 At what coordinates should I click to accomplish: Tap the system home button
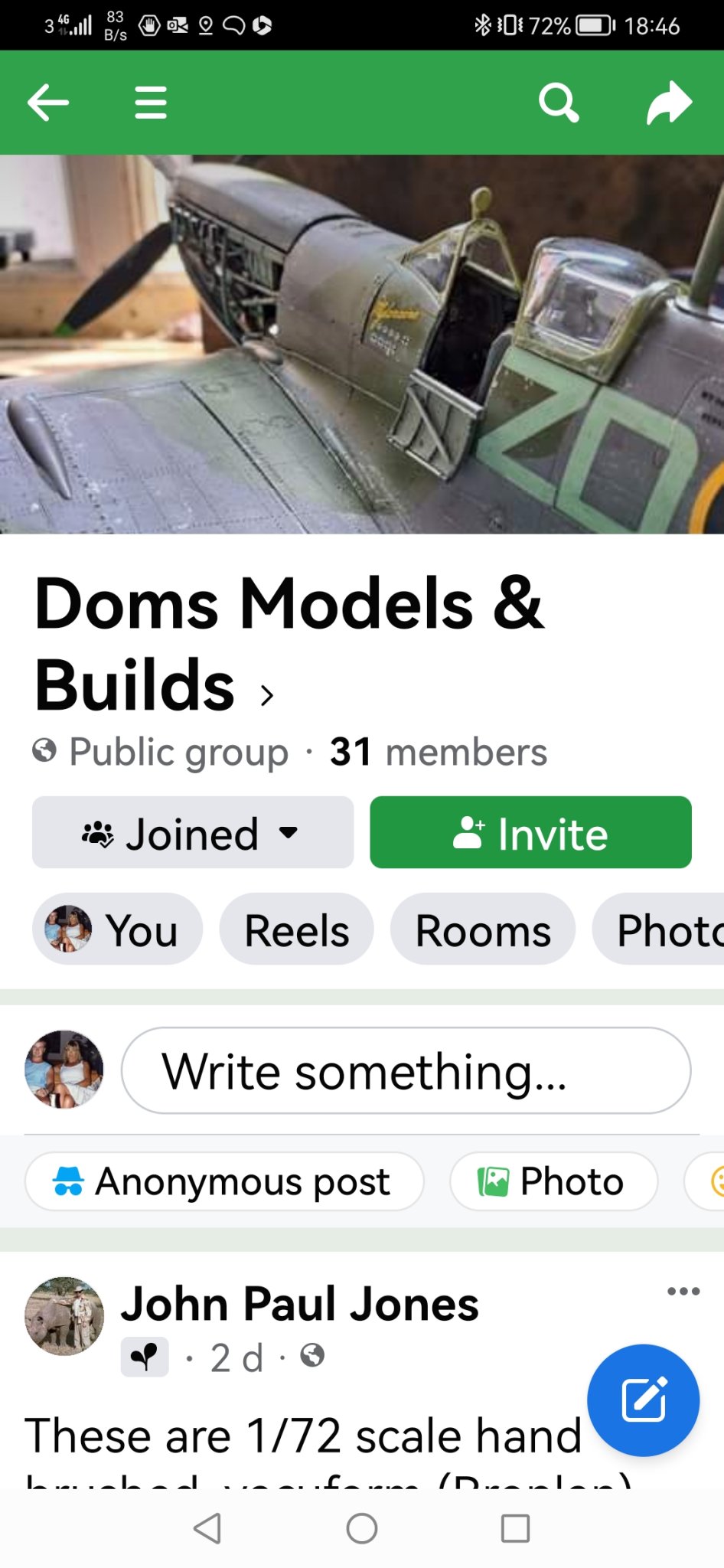[x=362, y=1529]
